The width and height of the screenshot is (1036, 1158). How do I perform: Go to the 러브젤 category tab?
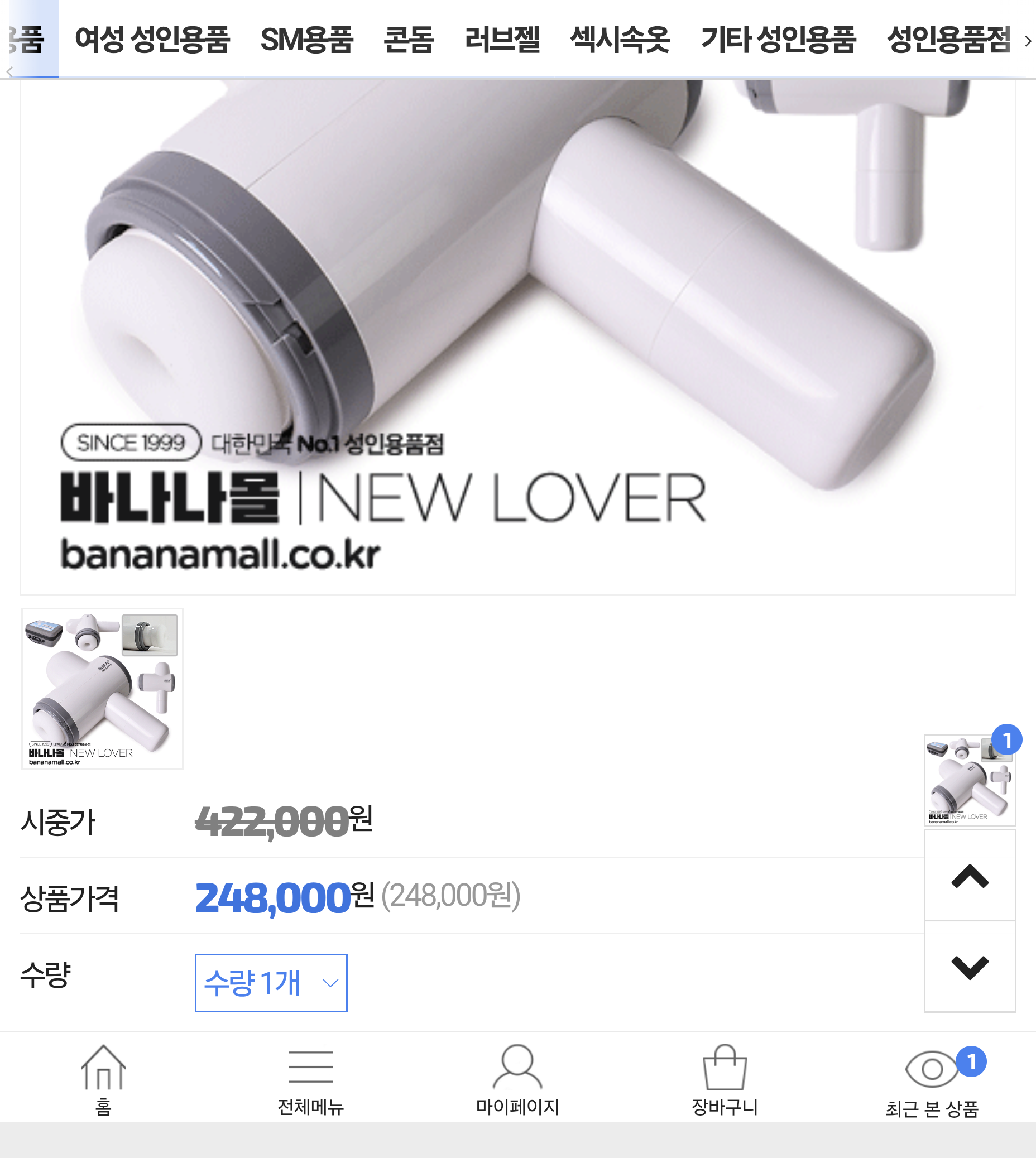pyautogui.click(x=501, y=40)
